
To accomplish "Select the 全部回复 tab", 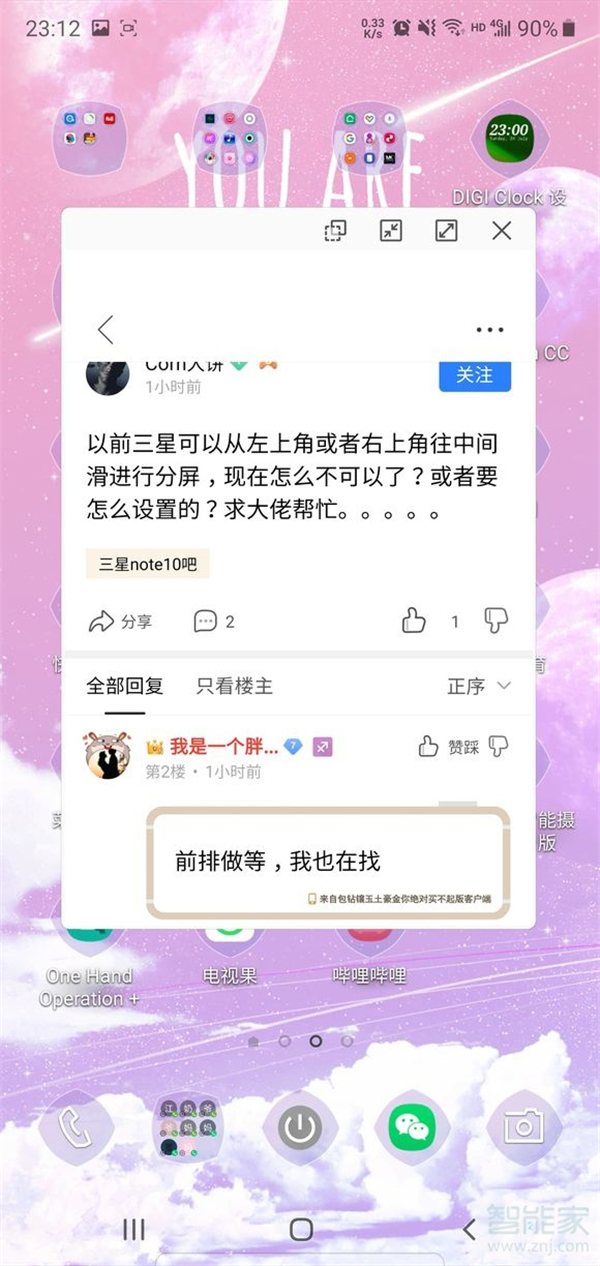I will [x=125, y=686].
